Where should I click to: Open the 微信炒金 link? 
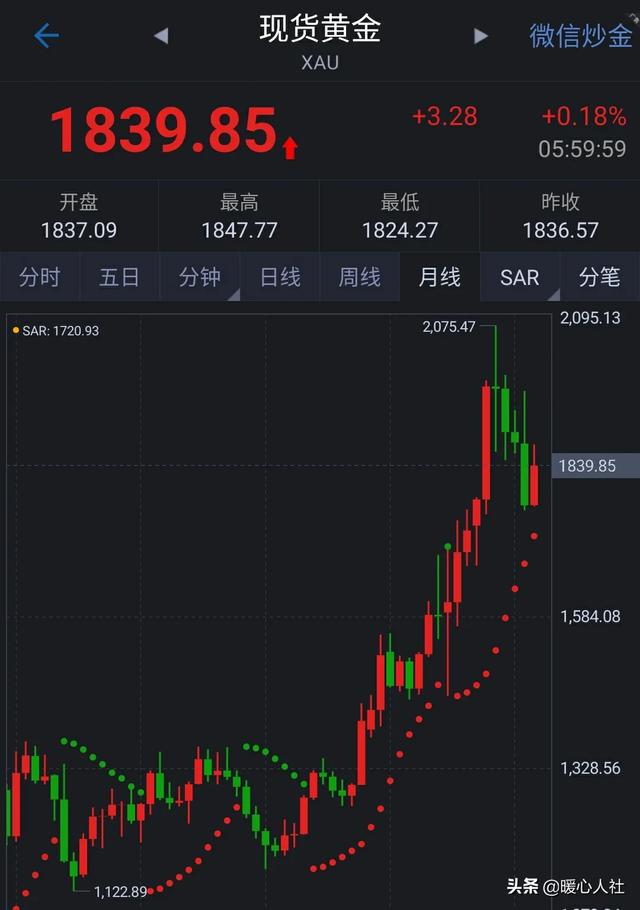(580, 36)
